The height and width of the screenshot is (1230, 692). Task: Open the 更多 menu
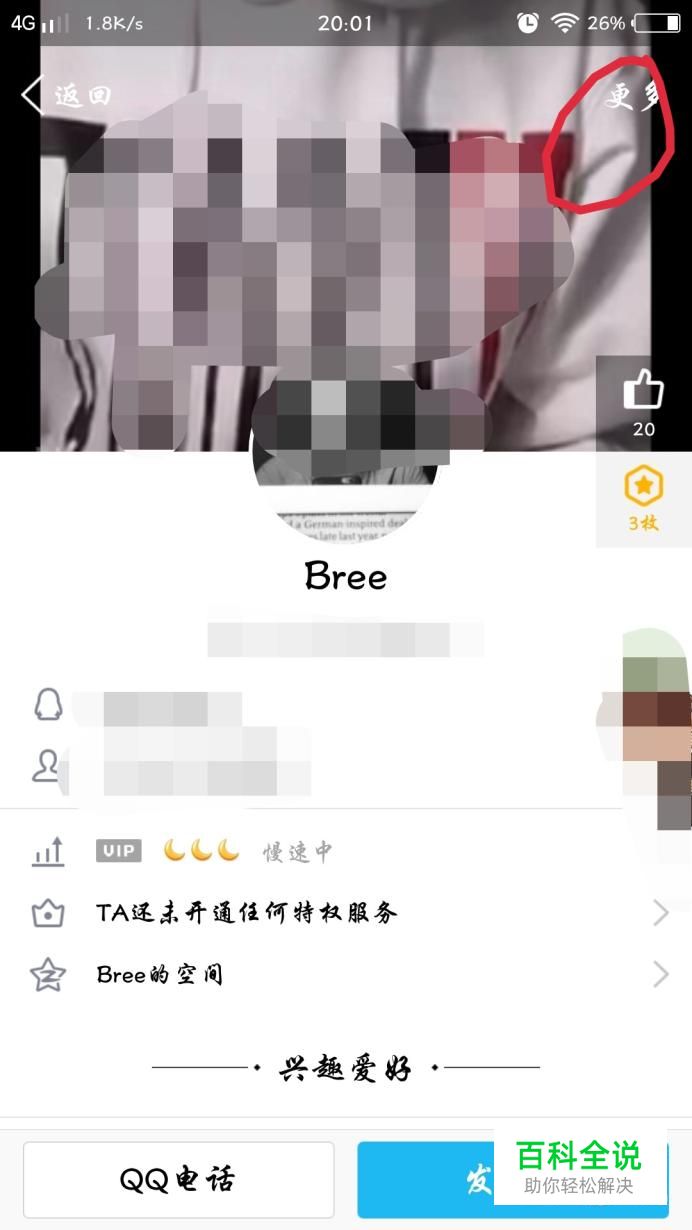[635, 96]
